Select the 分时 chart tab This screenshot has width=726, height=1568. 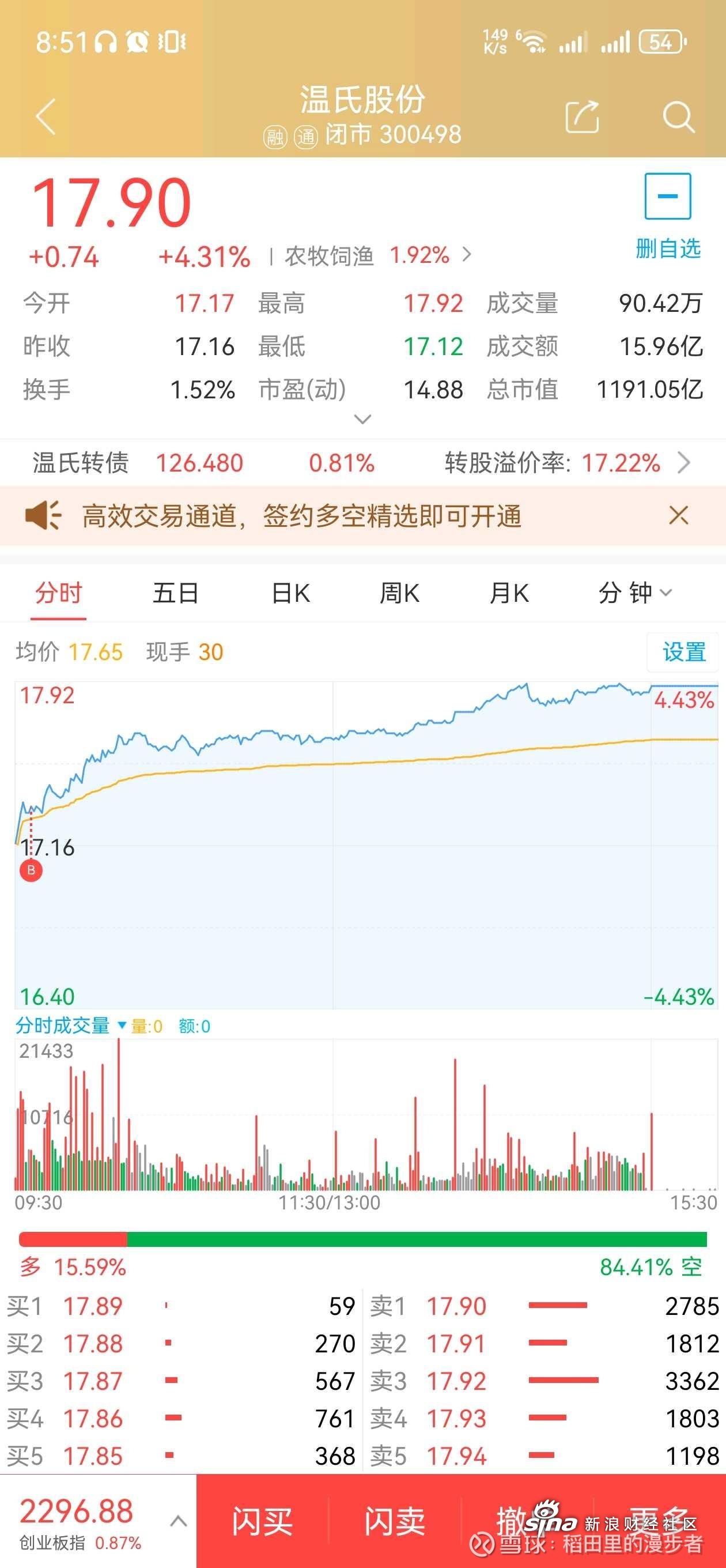click(58, 593)
